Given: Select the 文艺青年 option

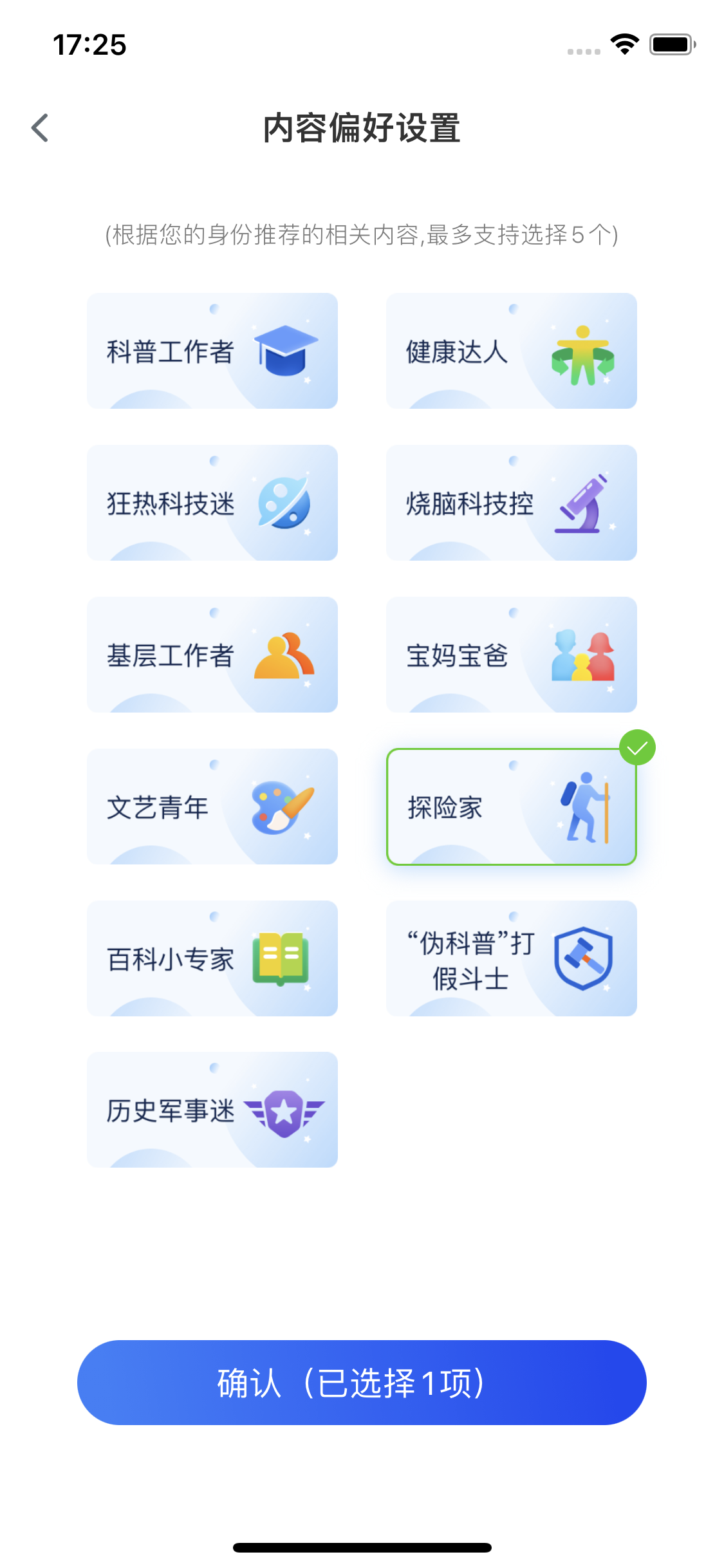Looking at the screenshot, I should tap(212, 807).
